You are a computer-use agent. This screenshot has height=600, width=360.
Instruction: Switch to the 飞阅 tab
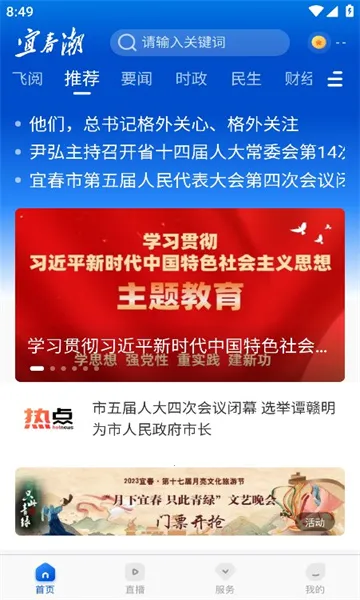coord(28,79)
